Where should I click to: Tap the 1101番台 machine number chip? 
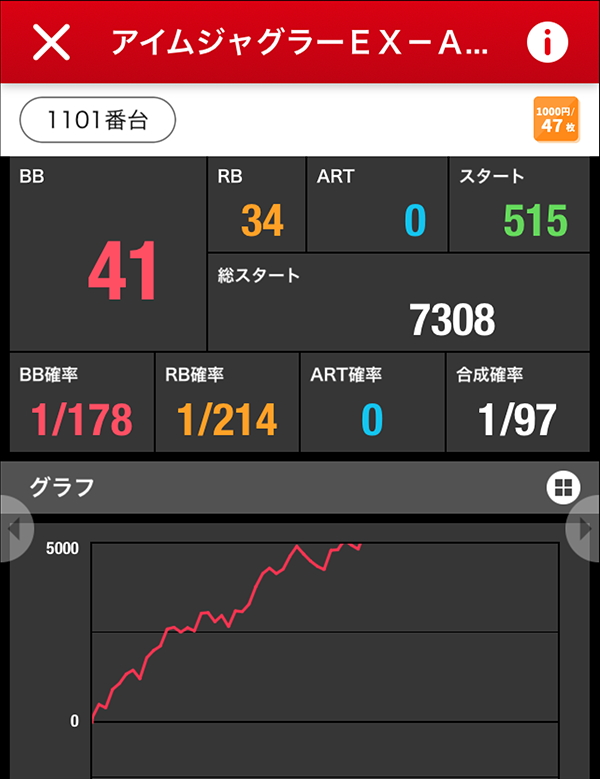point(97,120)
